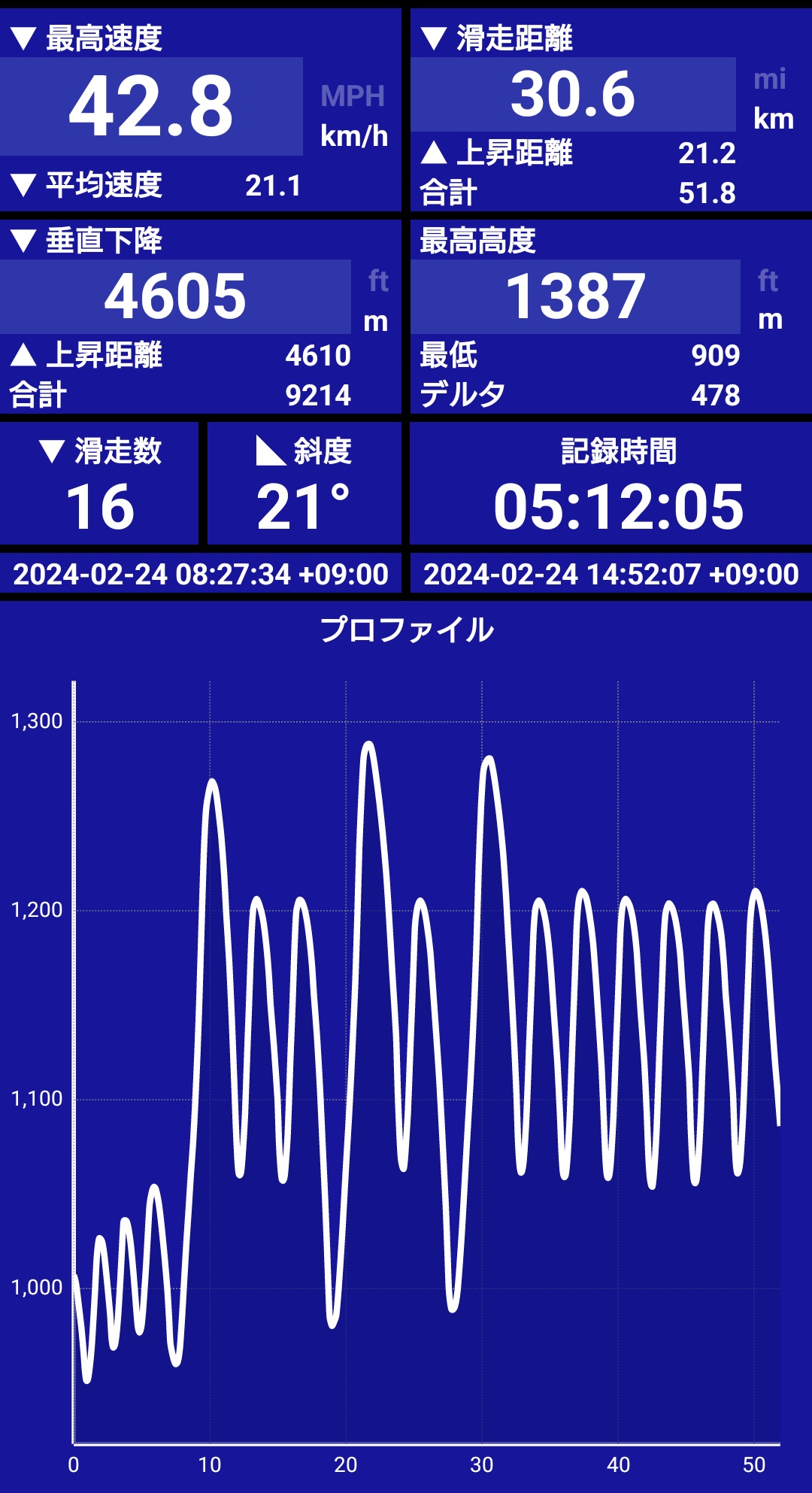Switch max speed units to MPH
Screen dimensions: 812x1493
point(353,96)
